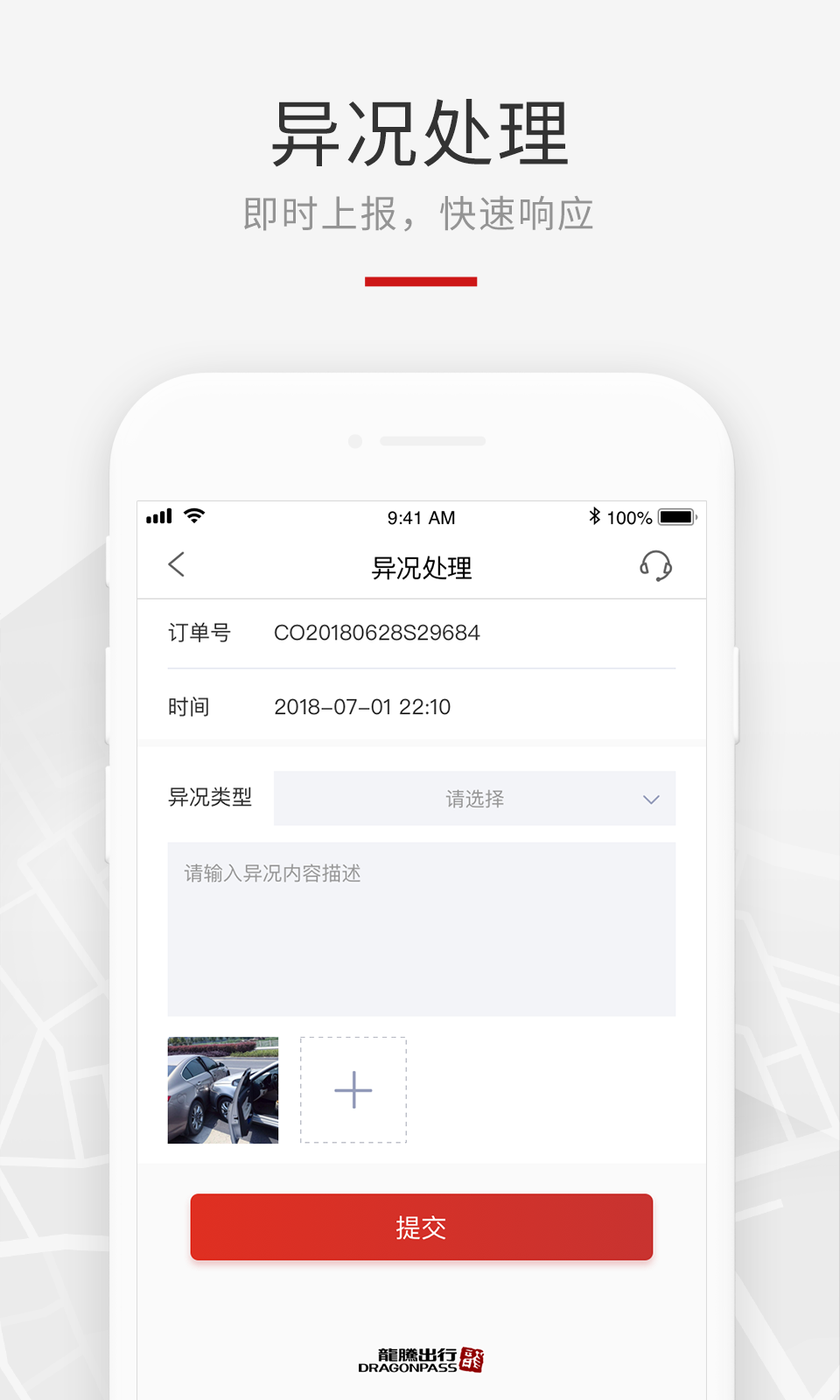Tap the DragonPass 龍騰出行 logo
This screenshot has height=1400, width=840.
pos(421,1358)
